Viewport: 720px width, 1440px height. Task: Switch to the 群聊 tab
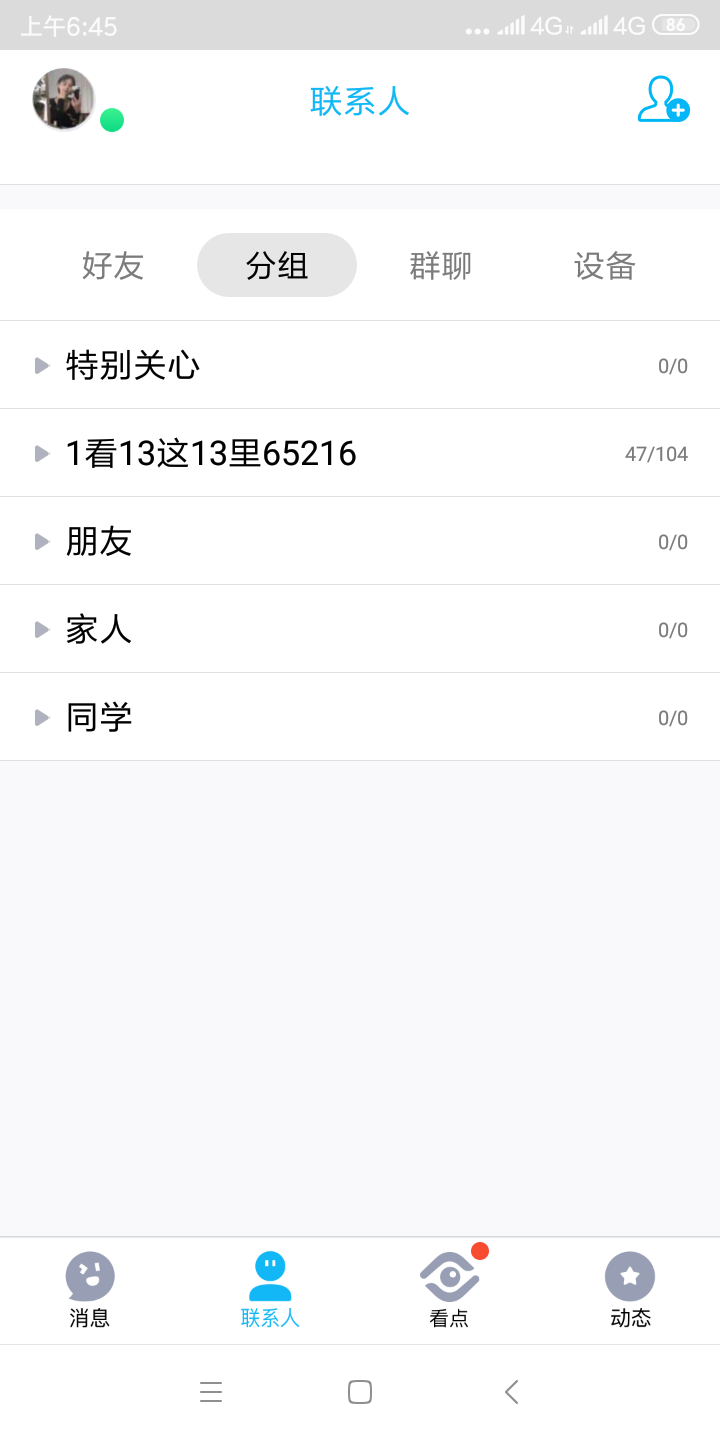click(x=441, y=266)
